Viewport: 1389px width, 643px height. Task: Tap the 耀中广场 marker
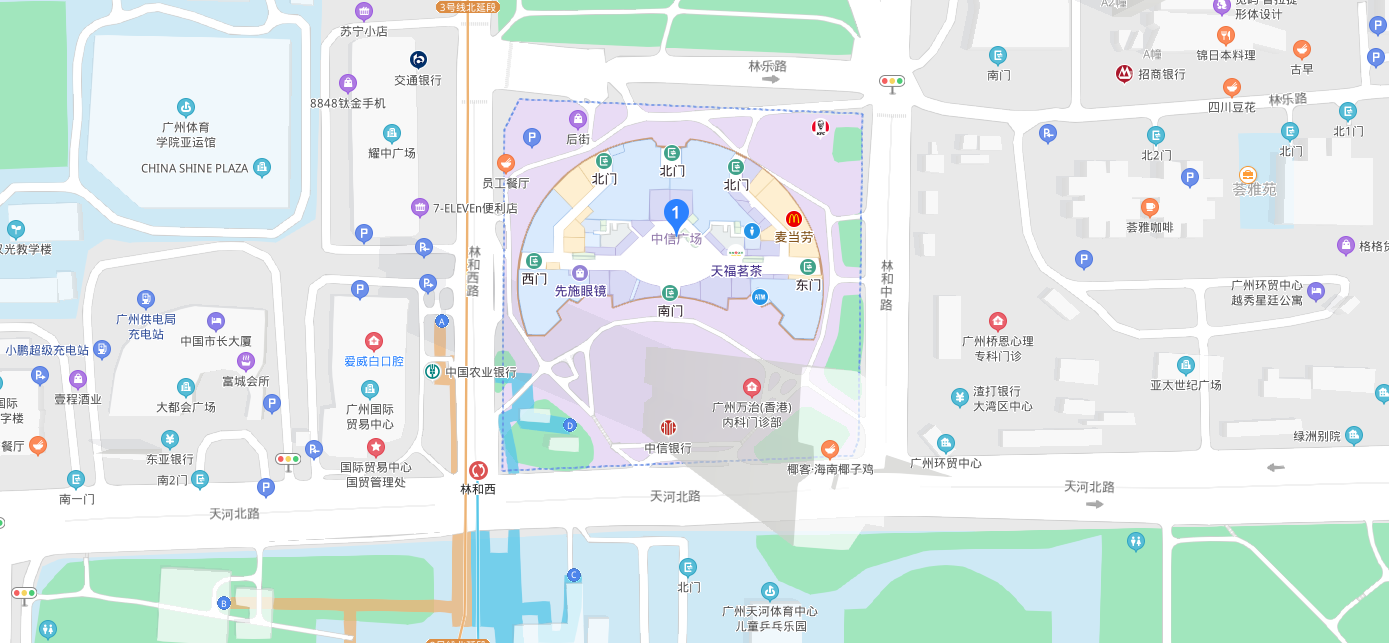(x=392, y=133)
